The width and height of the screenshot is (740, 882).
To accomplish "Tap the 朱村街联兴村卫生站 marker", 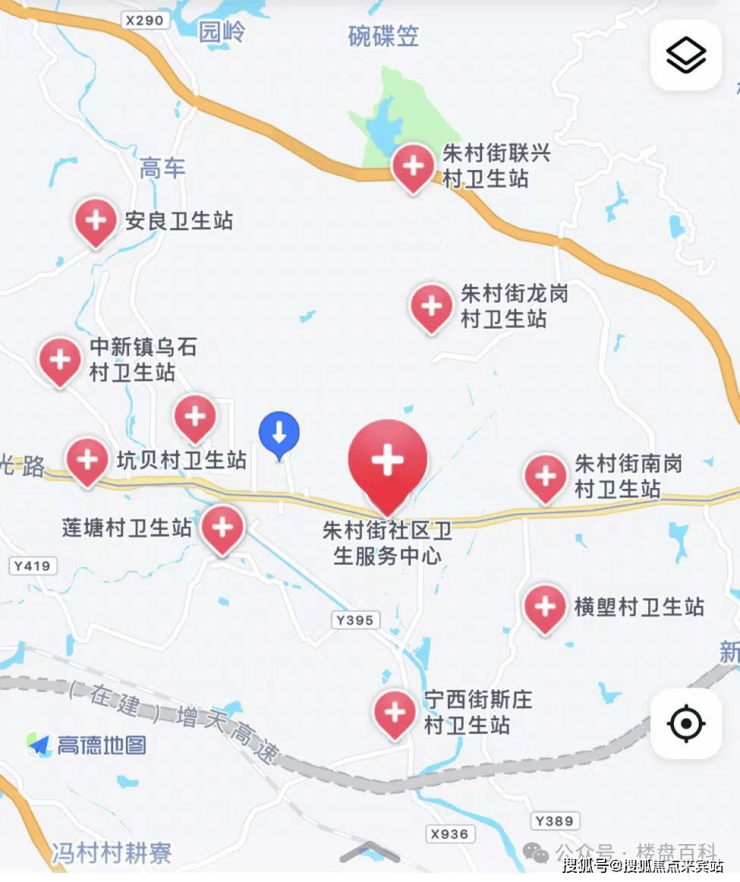I will click(x=412, y=166).
